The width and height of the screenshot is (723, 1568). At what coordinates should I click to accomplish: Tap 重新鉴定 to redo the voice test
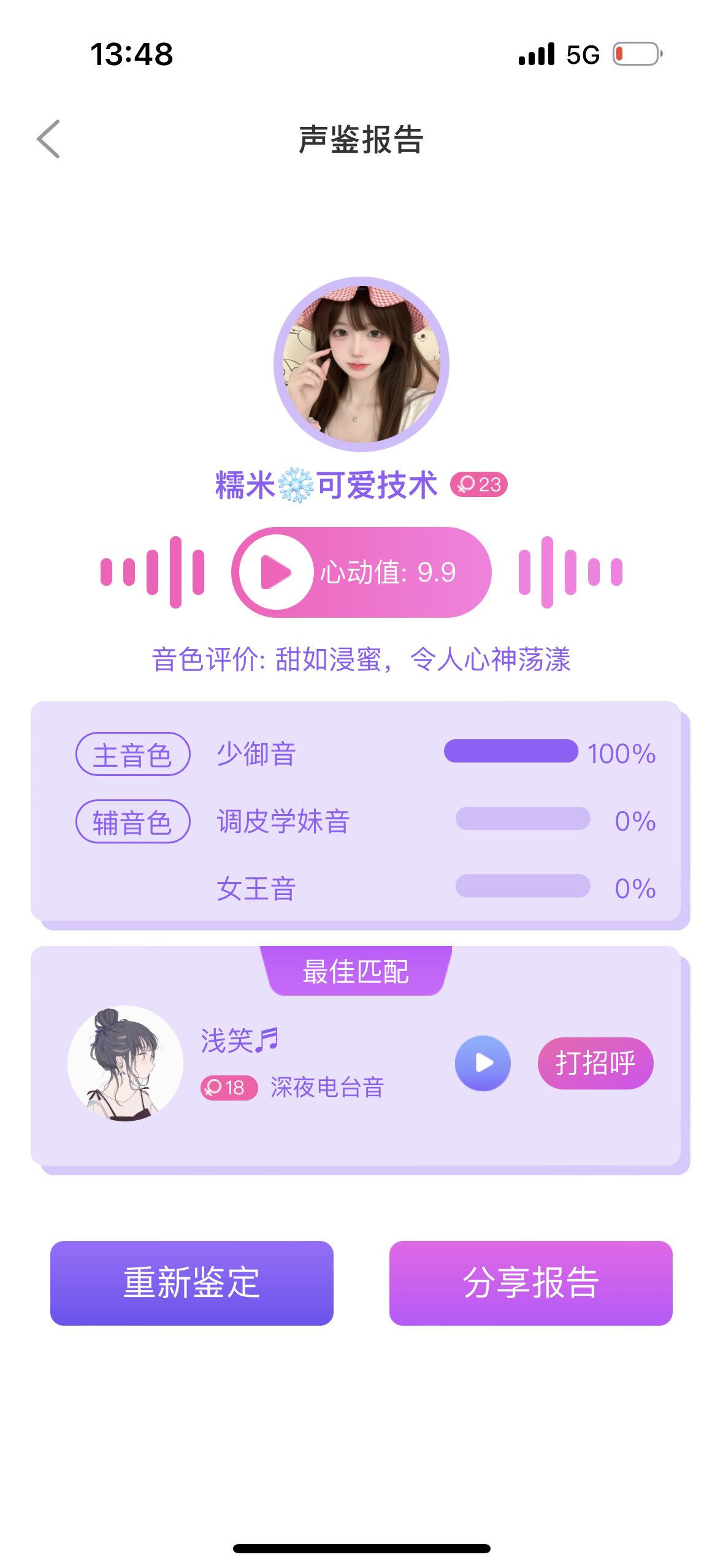pyautogui.click(x=192, y=1283)
